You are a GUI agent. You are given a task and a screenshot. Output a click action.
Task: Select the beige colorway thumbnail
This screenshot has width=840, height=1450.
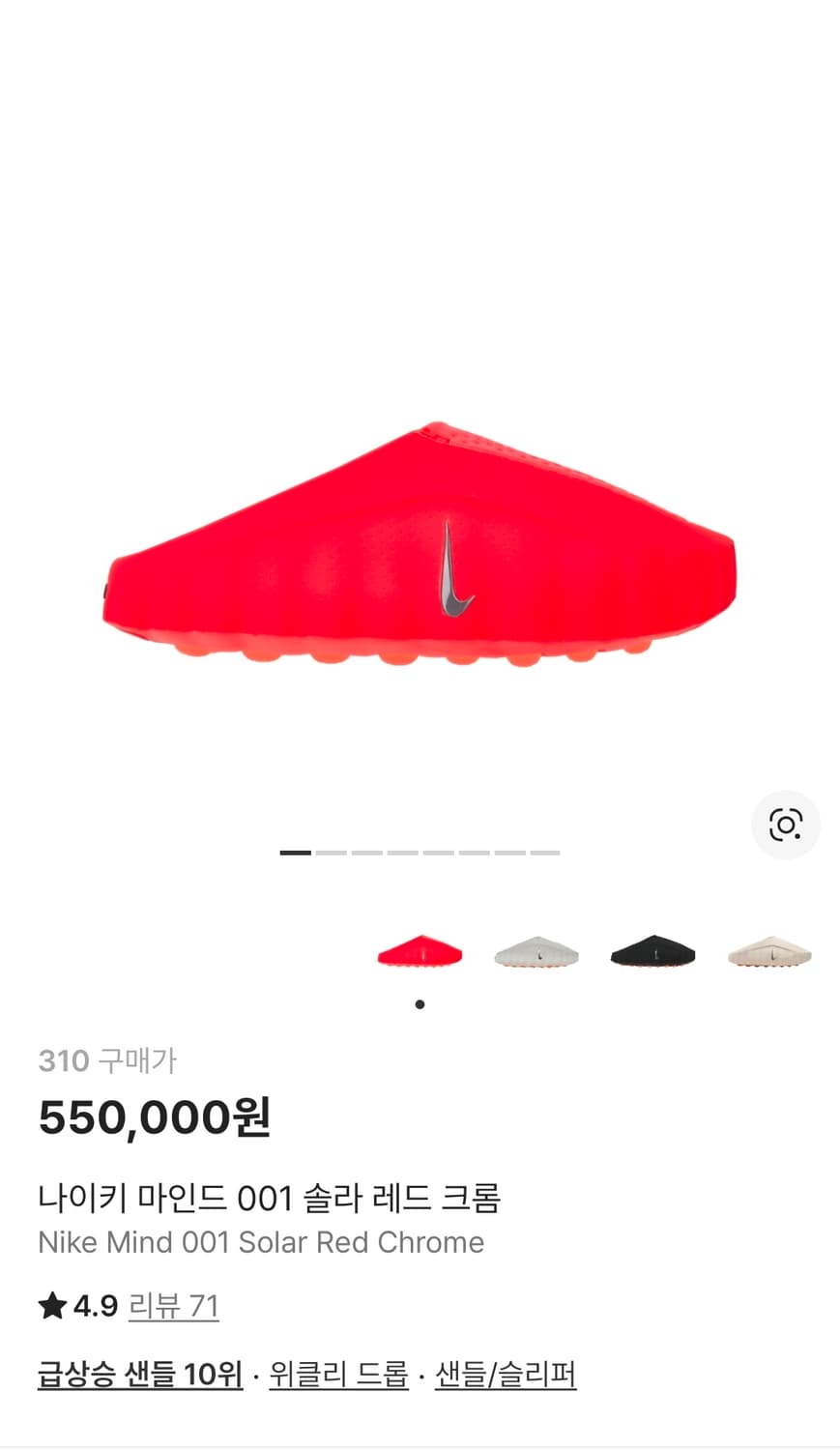768,952
